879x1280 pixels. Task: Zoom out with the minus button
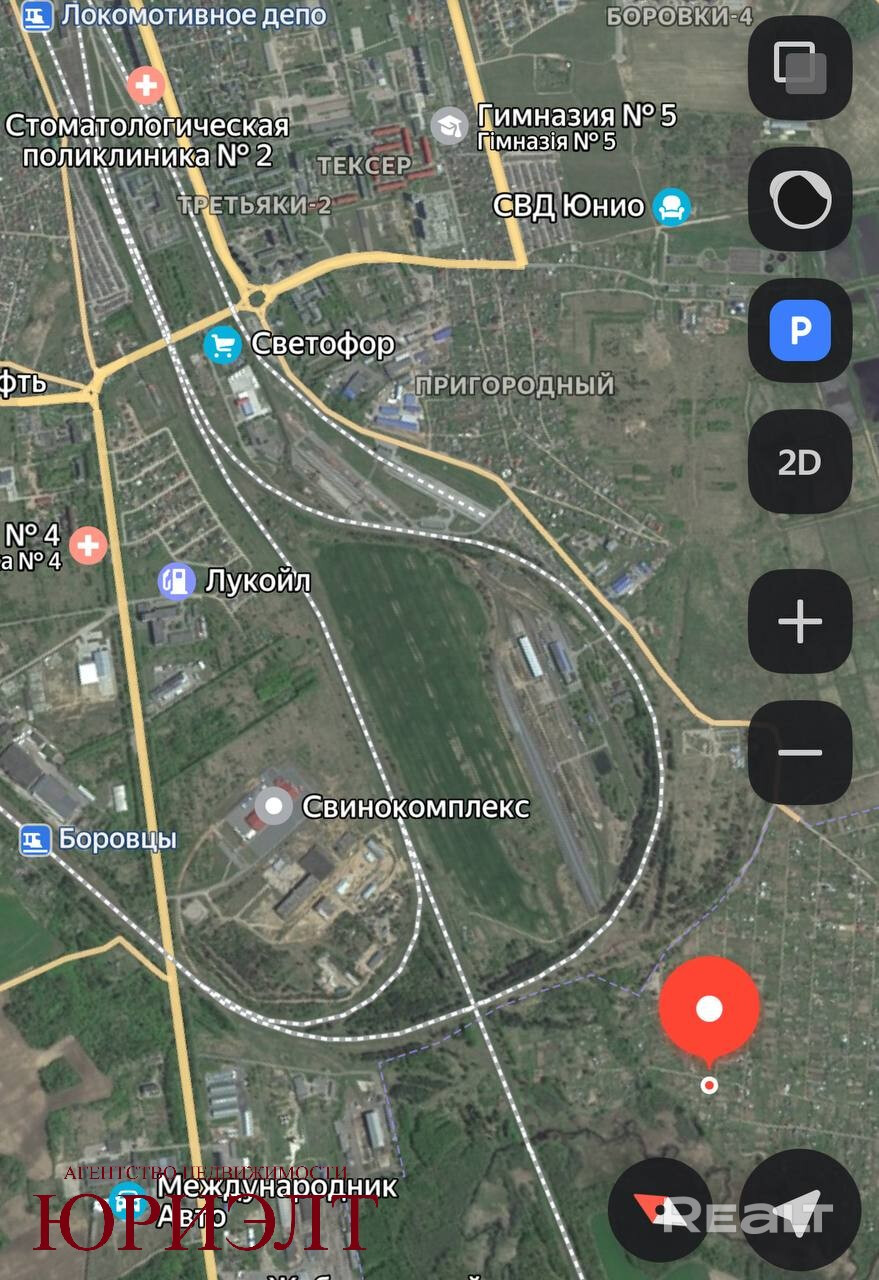(800, 752)
